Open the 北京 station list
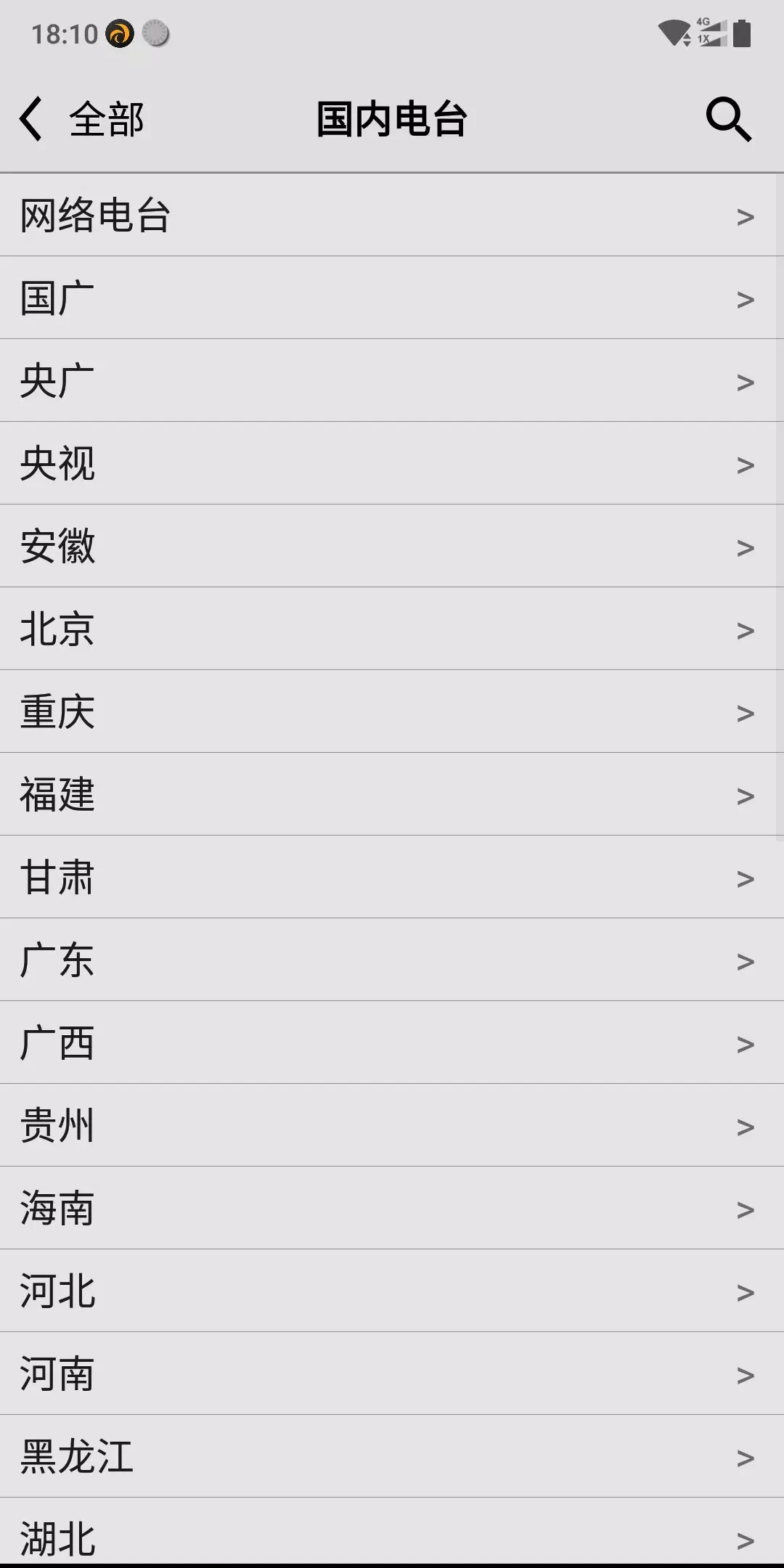This screenshot has height=1568, width=784. [x=392, y=629]
